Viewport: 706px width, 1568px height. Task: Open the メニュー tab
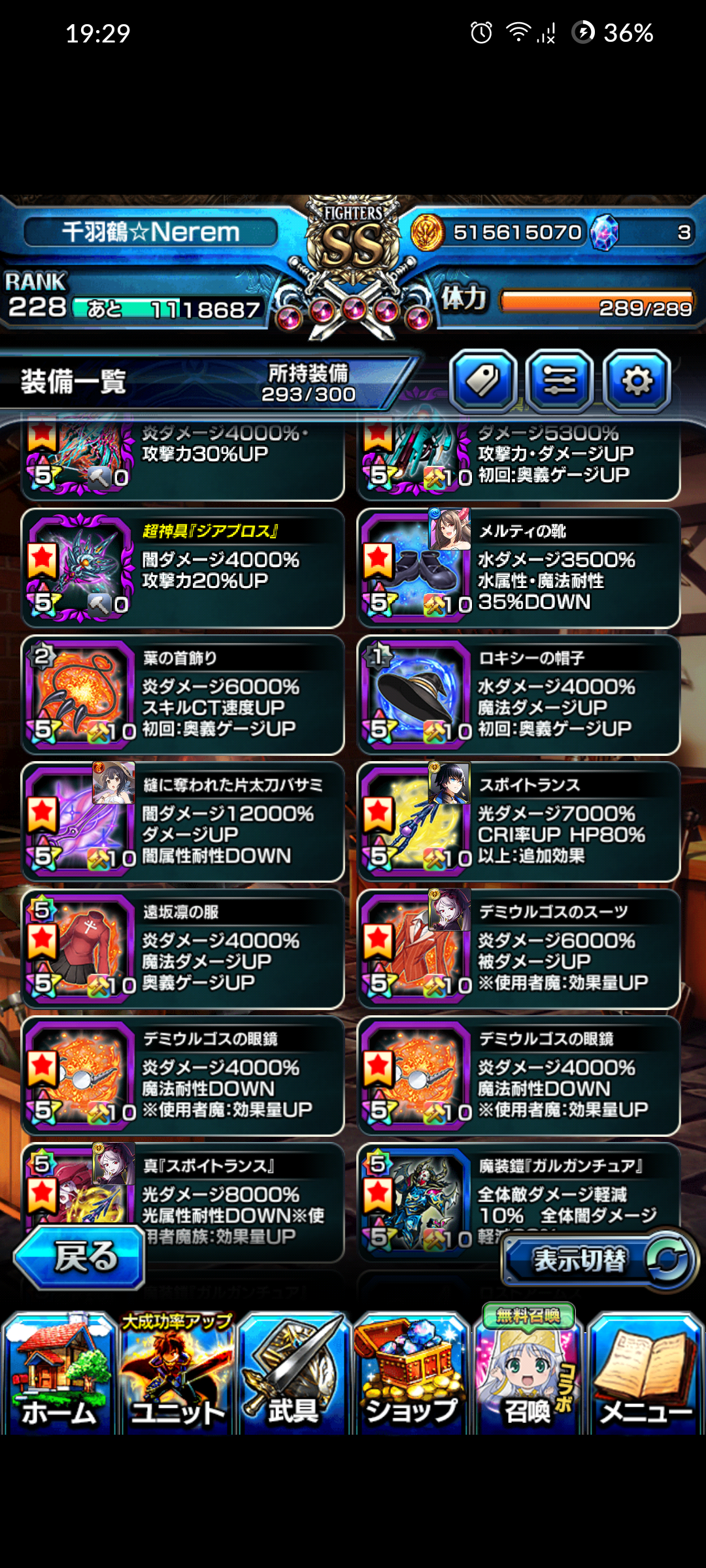click(x=646, y=1373)
